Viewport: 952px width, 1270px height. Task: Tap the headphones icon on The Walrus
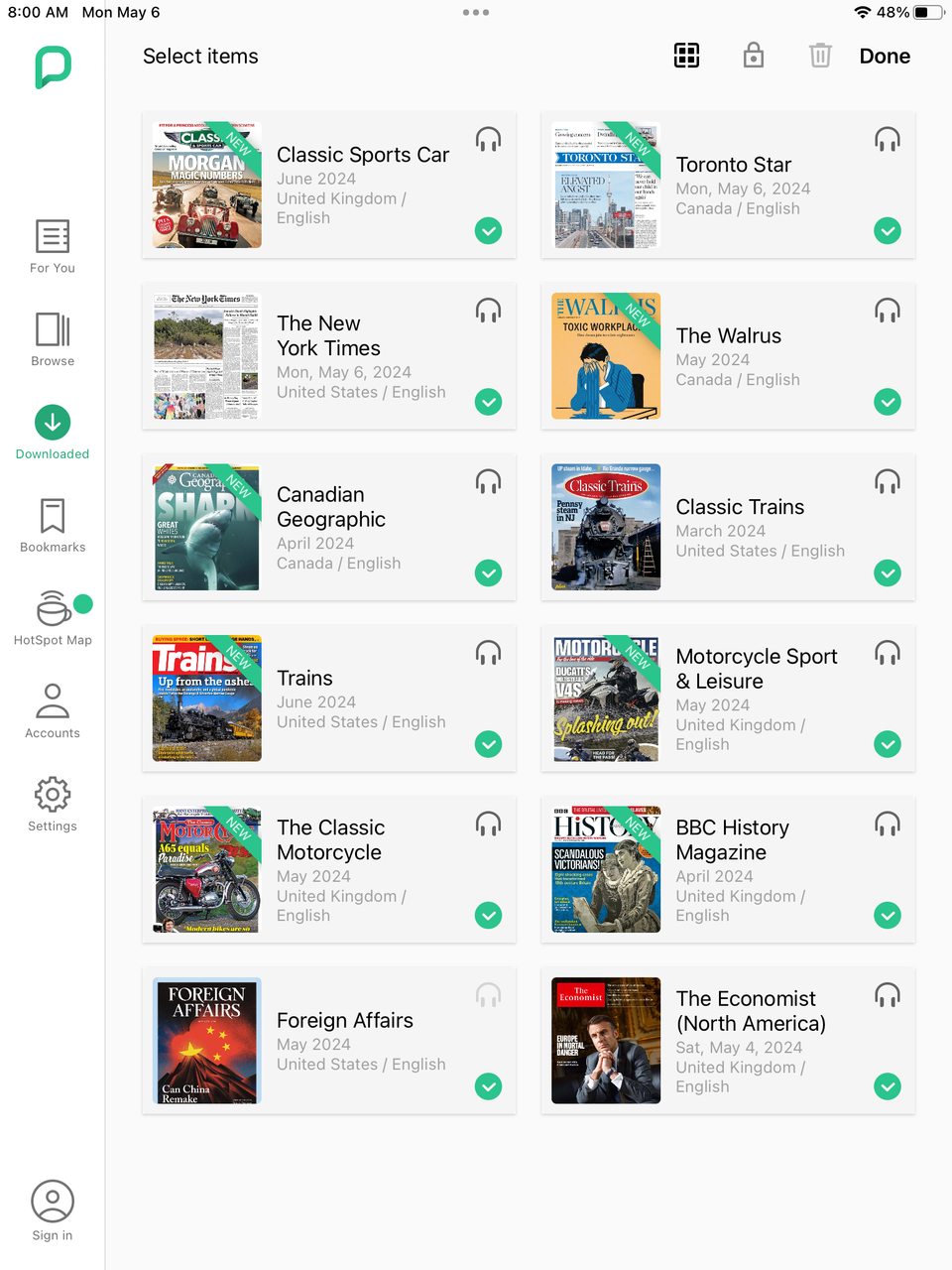888,311
